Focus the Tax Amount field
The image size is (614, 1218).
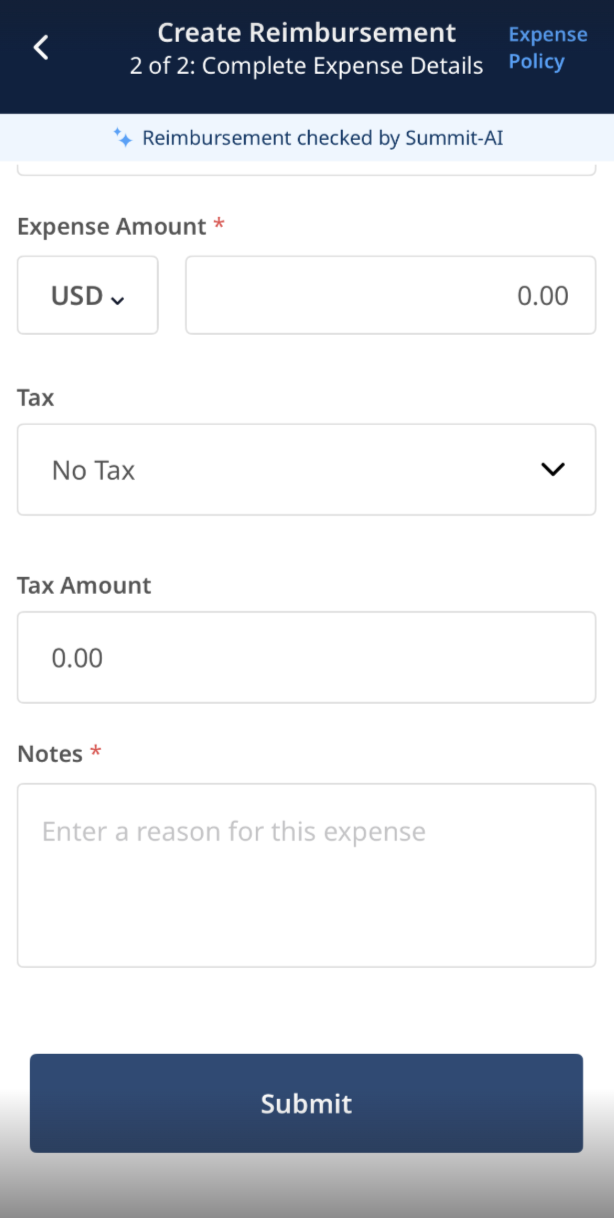(x=306, y=657)
